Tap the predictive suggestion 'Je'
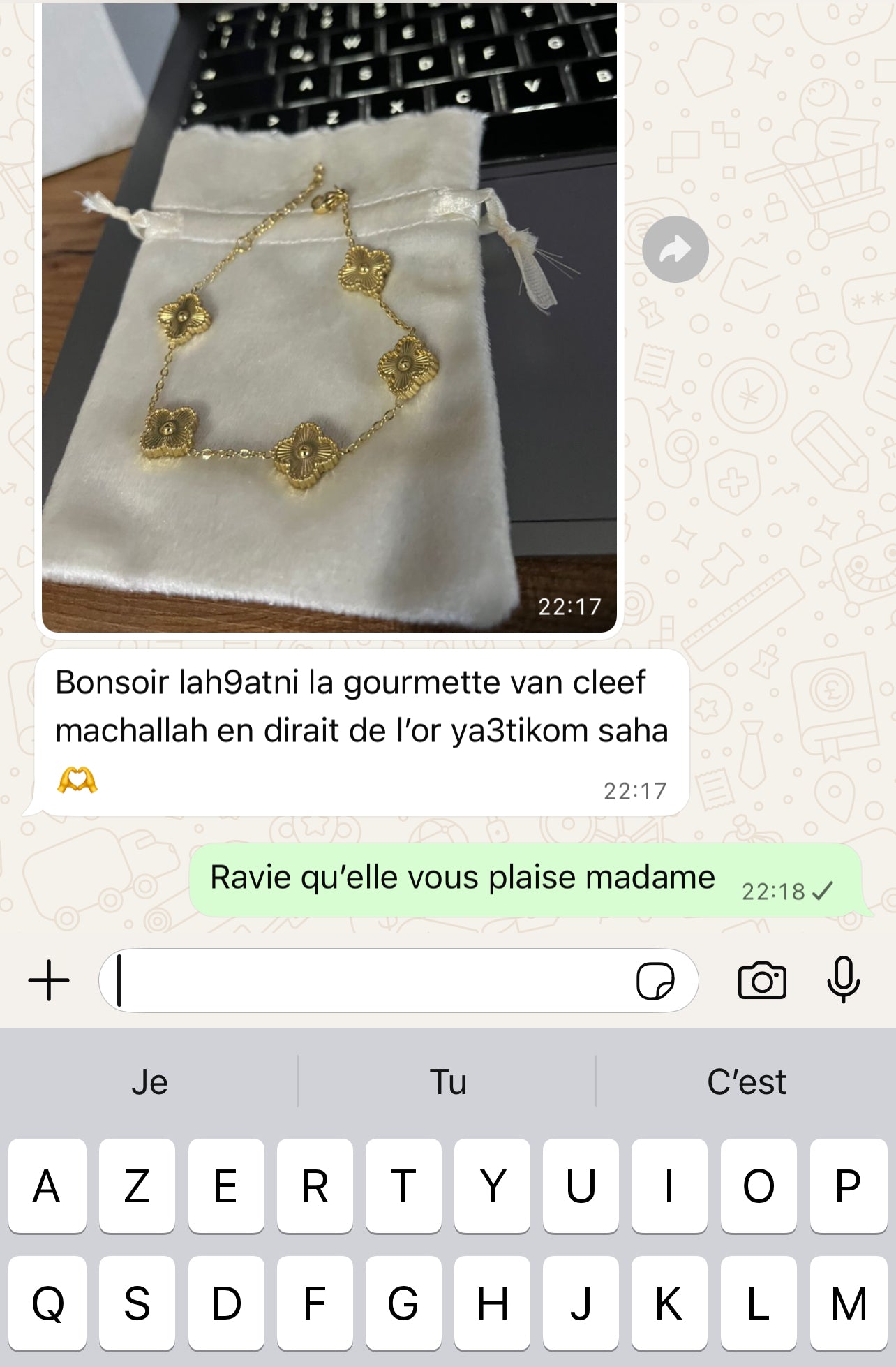896x1367 pixels. [x=149, y=1081]
